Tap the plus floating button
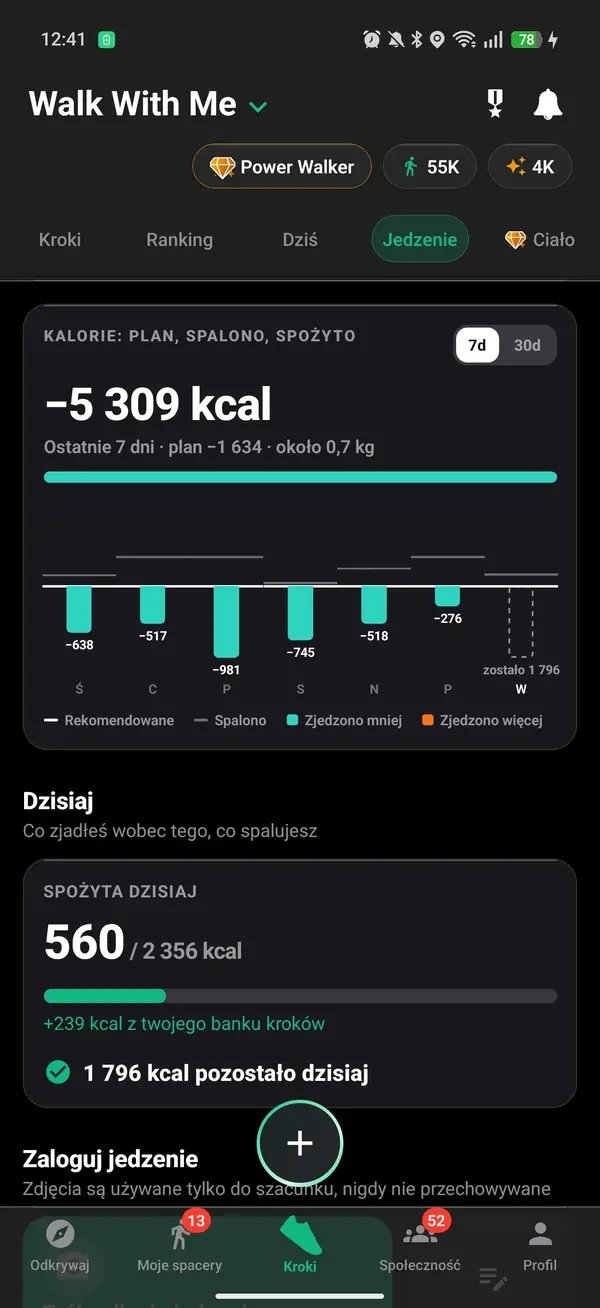Viewport: 600px width, 1308px height. pyautogui.click(x=300, y=1143)
